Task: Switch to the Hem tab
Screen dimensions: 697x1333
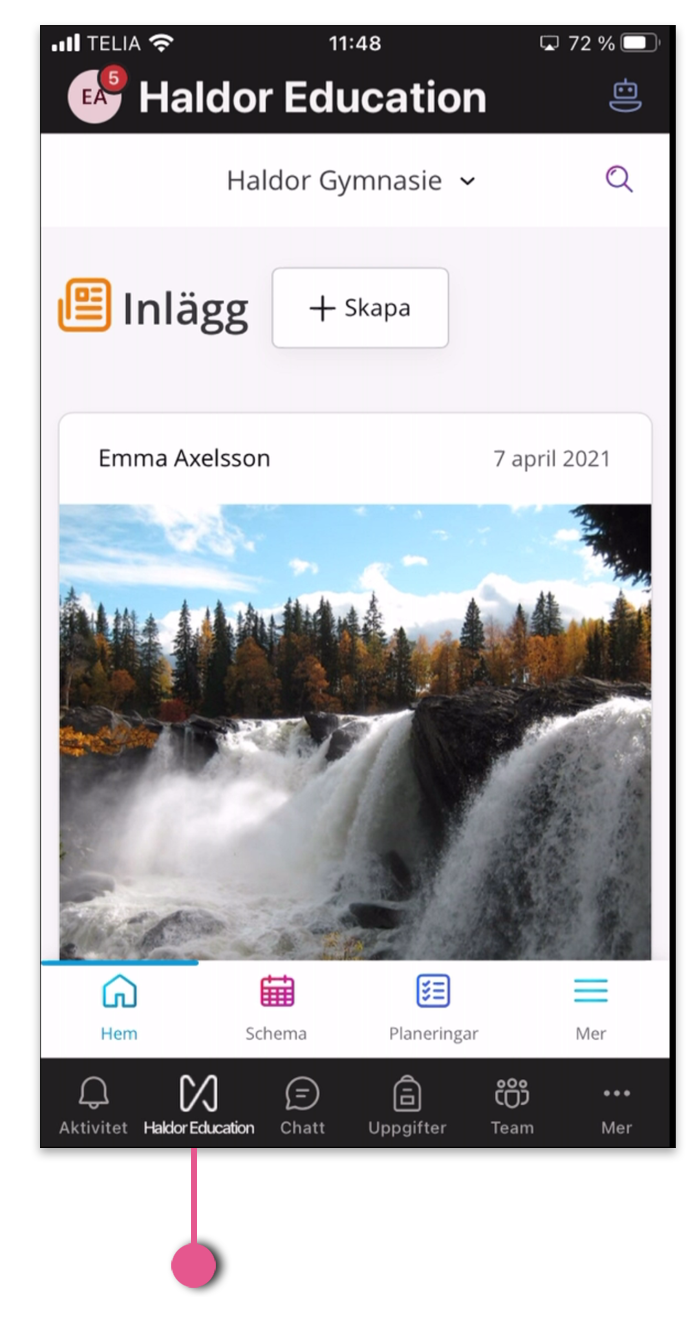Action: [x=119, y=1006]
